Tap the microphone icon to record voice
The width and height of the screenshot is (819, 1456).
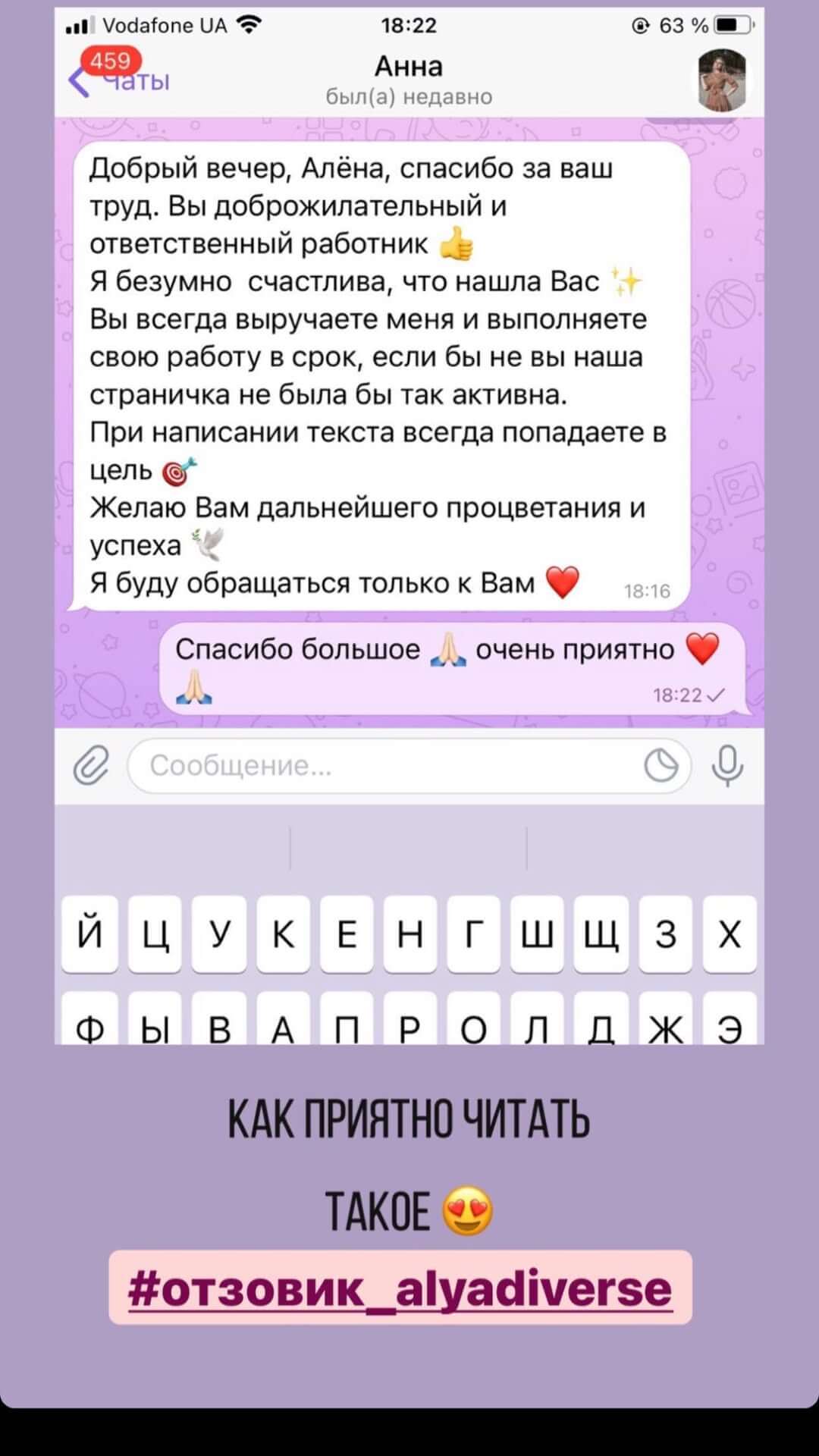click(726, 766)
